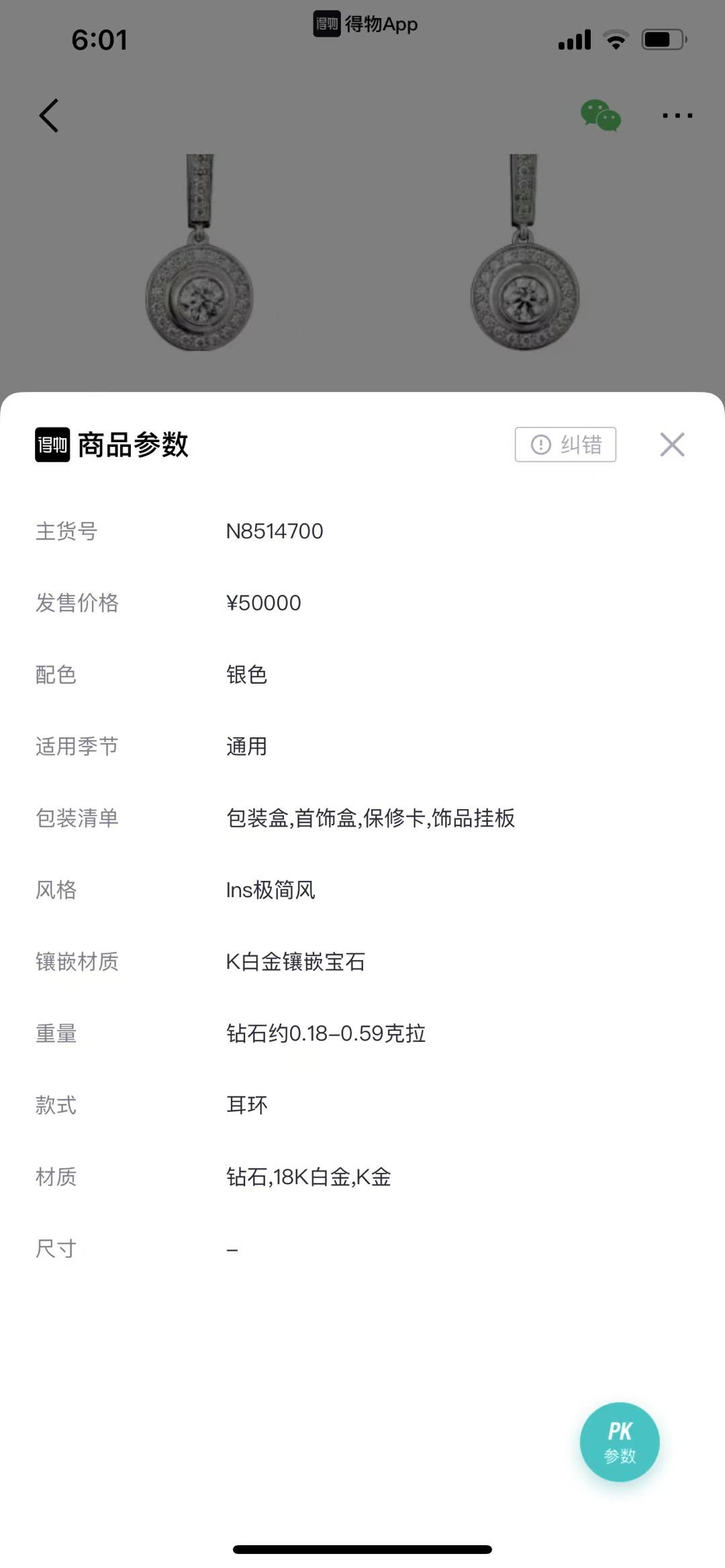The image size is (725, 1568).
Task: Go back with the top-left arrow
Action: (49, 115)
